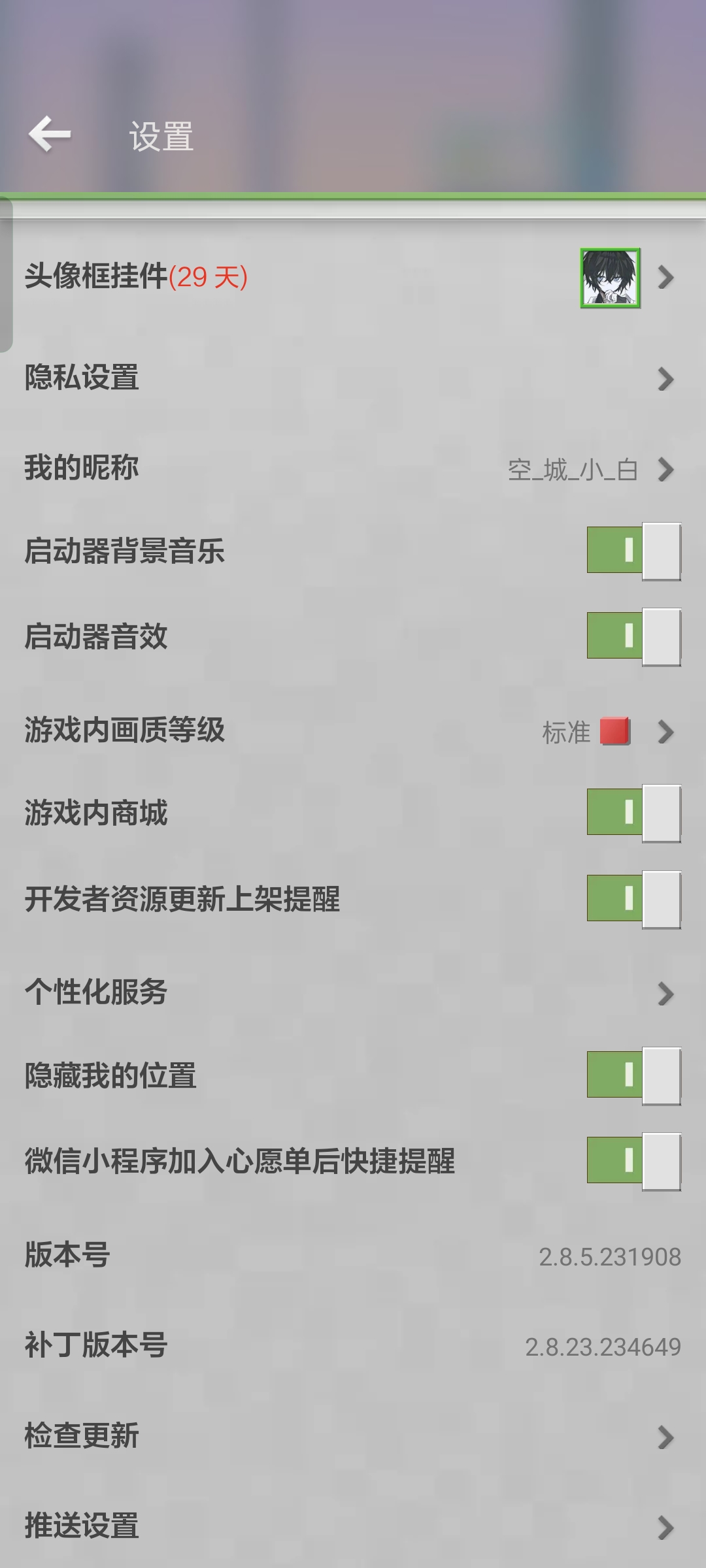Tap 检查更新 to check for updates

(353, 1437)
